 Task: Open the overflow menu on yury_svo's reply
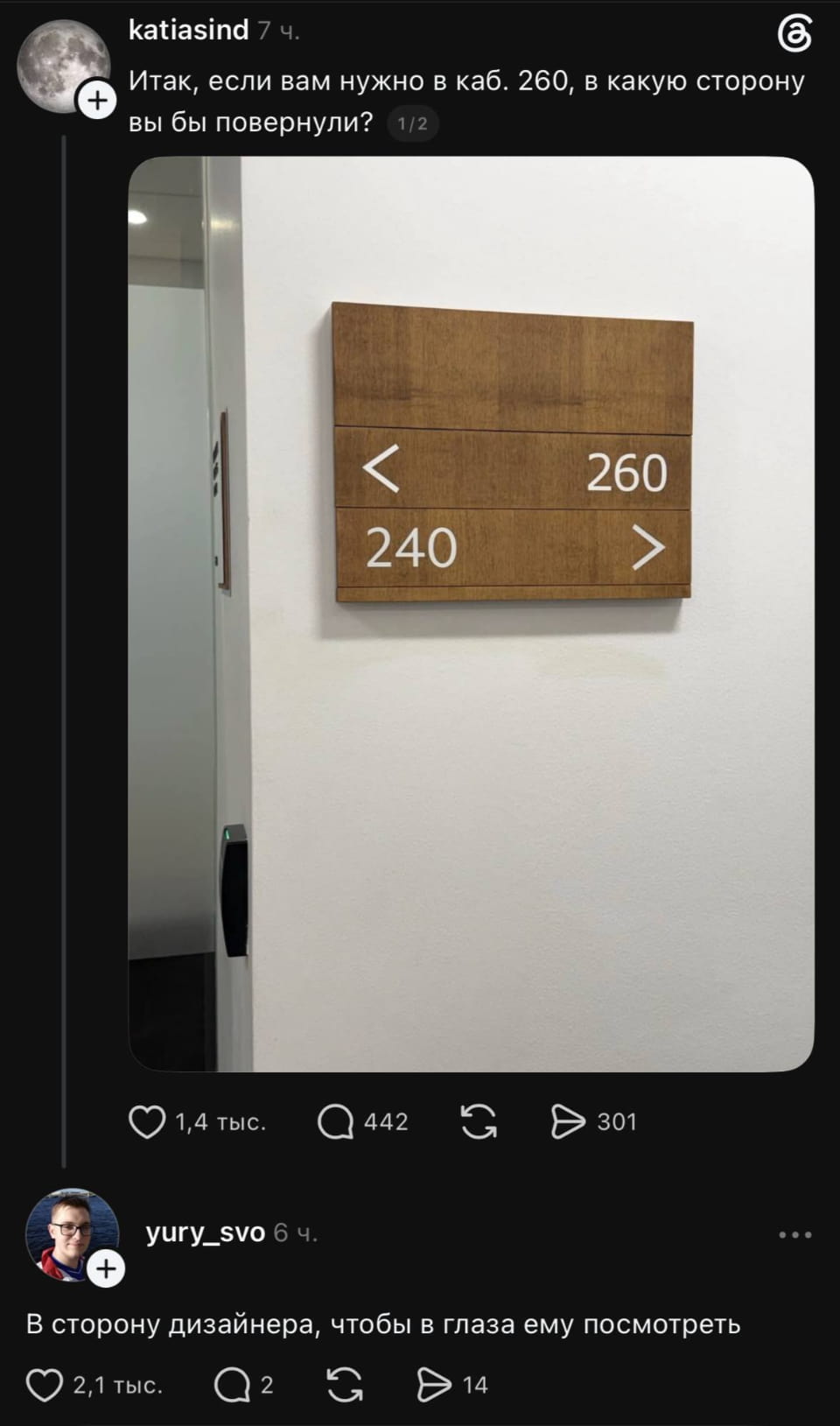tap(794, 1235)
